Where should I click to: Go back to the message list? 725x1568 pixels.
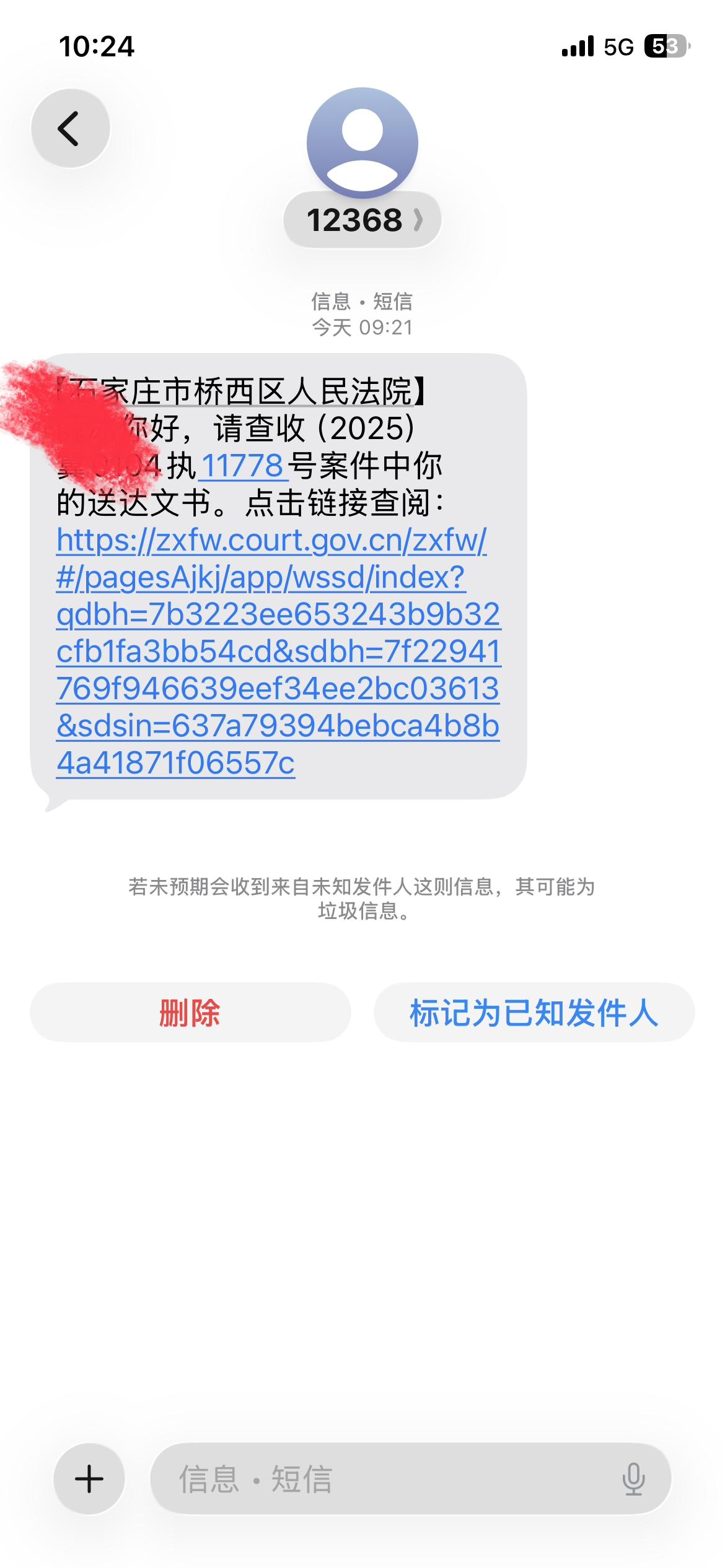coord(70,128)
